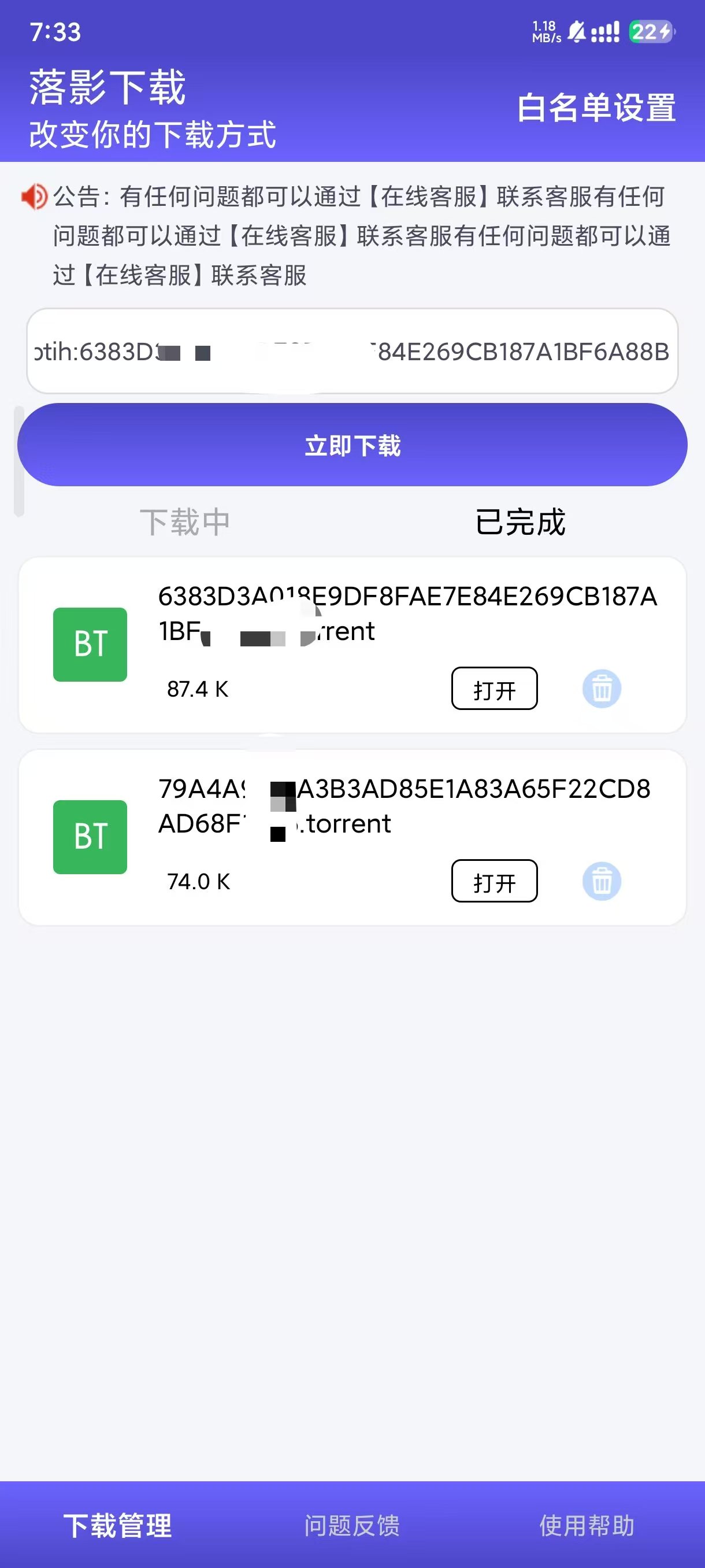
Task: Select the 已完成 tab
Action: [520, 522]
